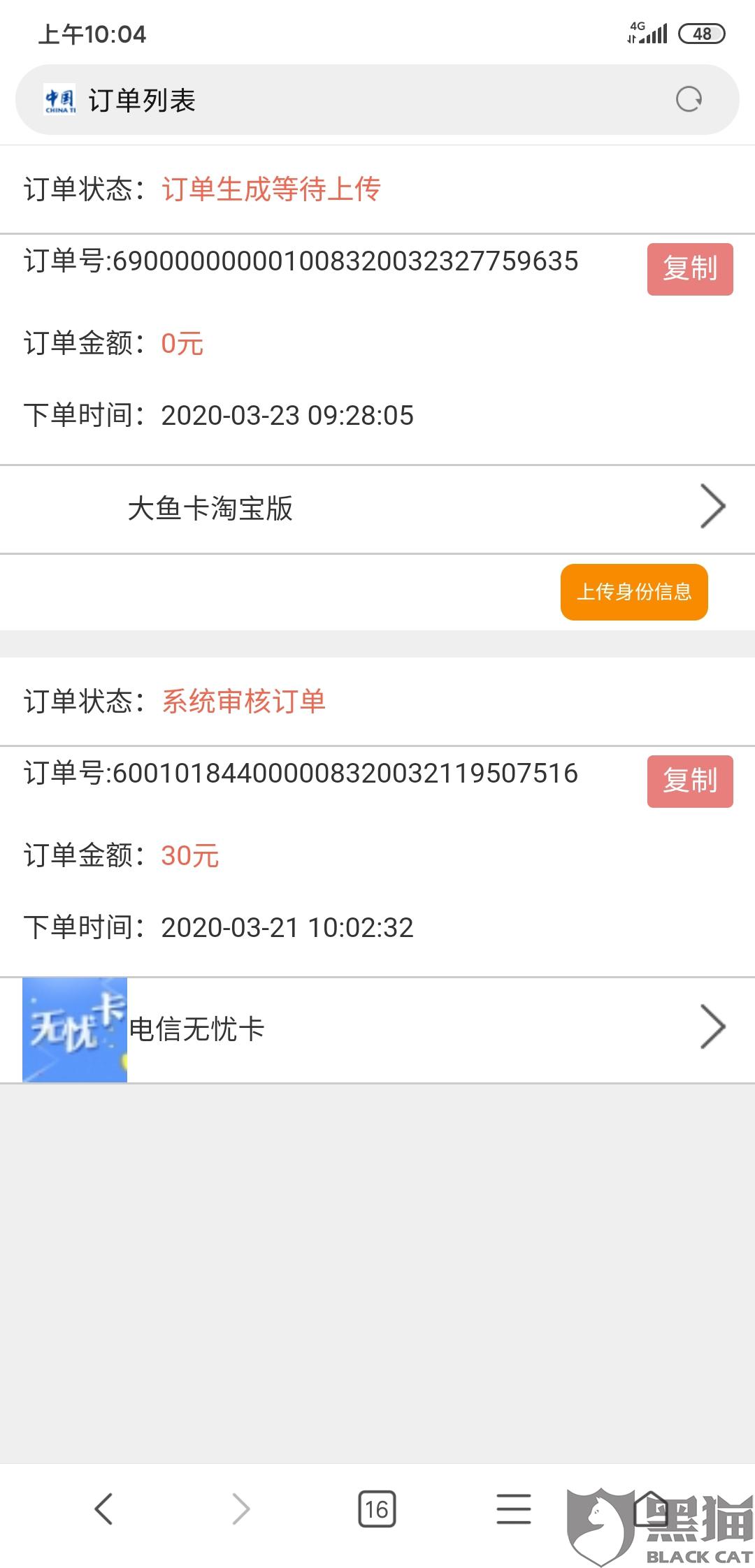The width and height of the screenshot is (755, 1568).
Task: Open the browser menu
Action: [x=514, y=1509]
